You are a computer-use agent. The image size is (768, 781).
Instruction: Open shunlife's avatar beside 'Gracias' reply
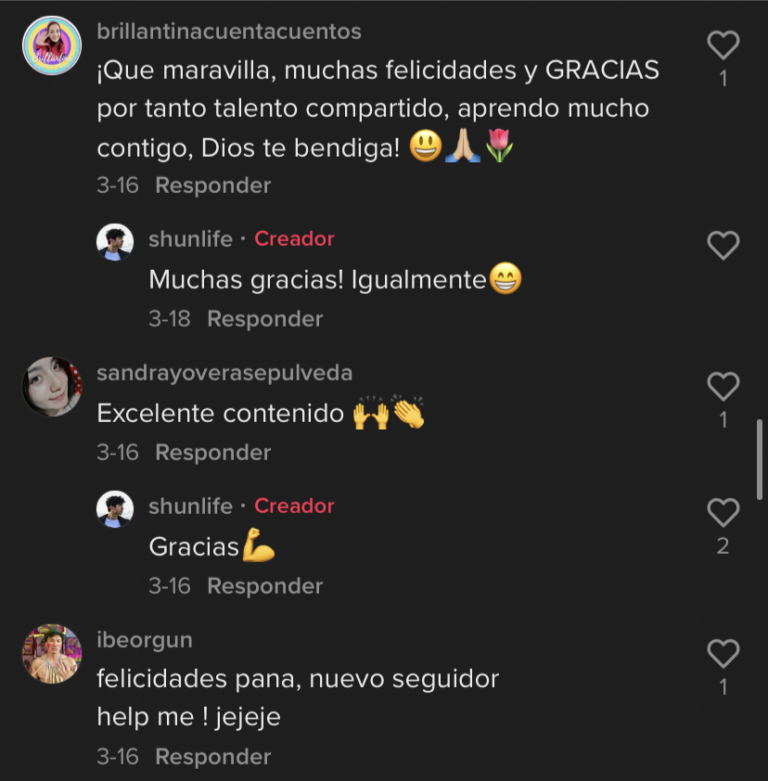click(115, 509)
